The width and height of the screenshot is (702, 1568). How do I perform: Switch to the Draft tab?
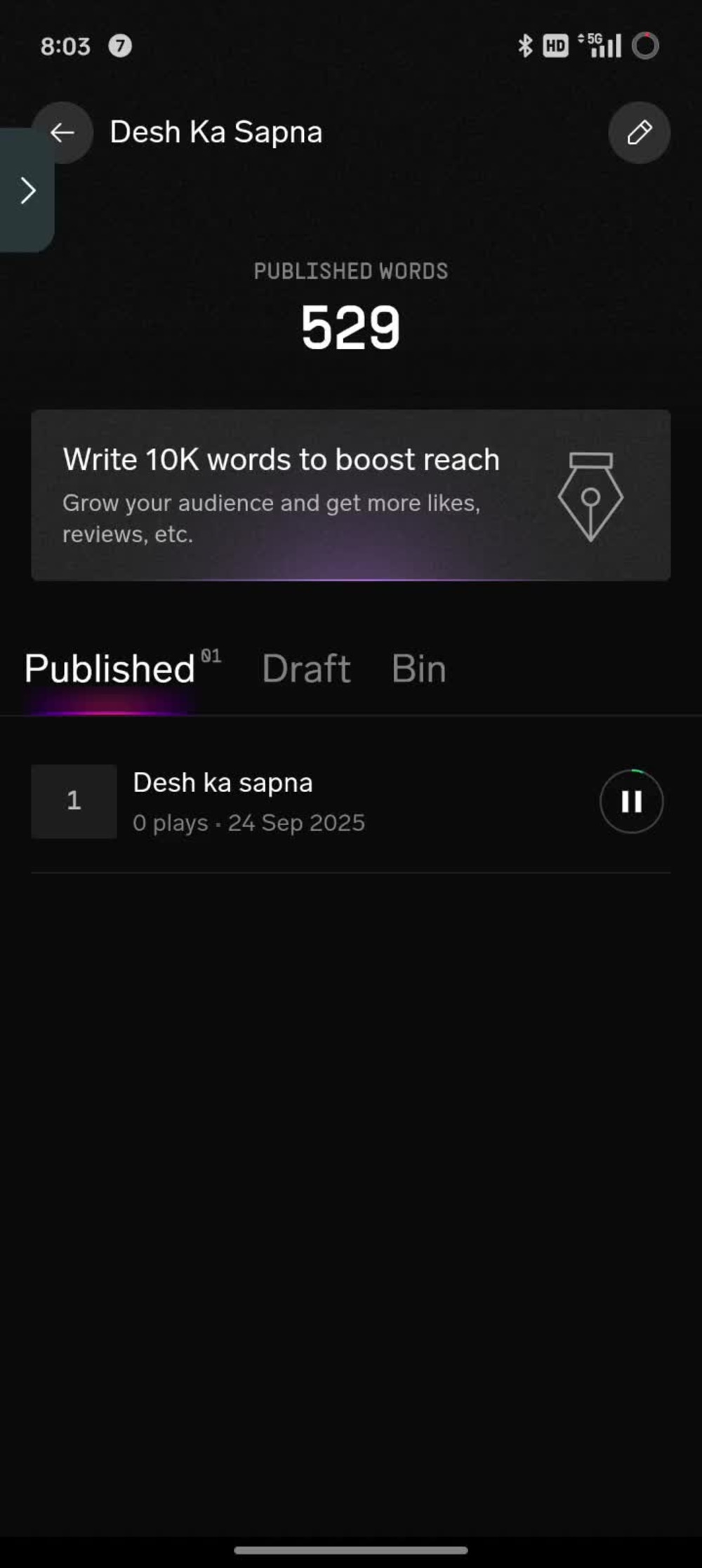[306, 668]
